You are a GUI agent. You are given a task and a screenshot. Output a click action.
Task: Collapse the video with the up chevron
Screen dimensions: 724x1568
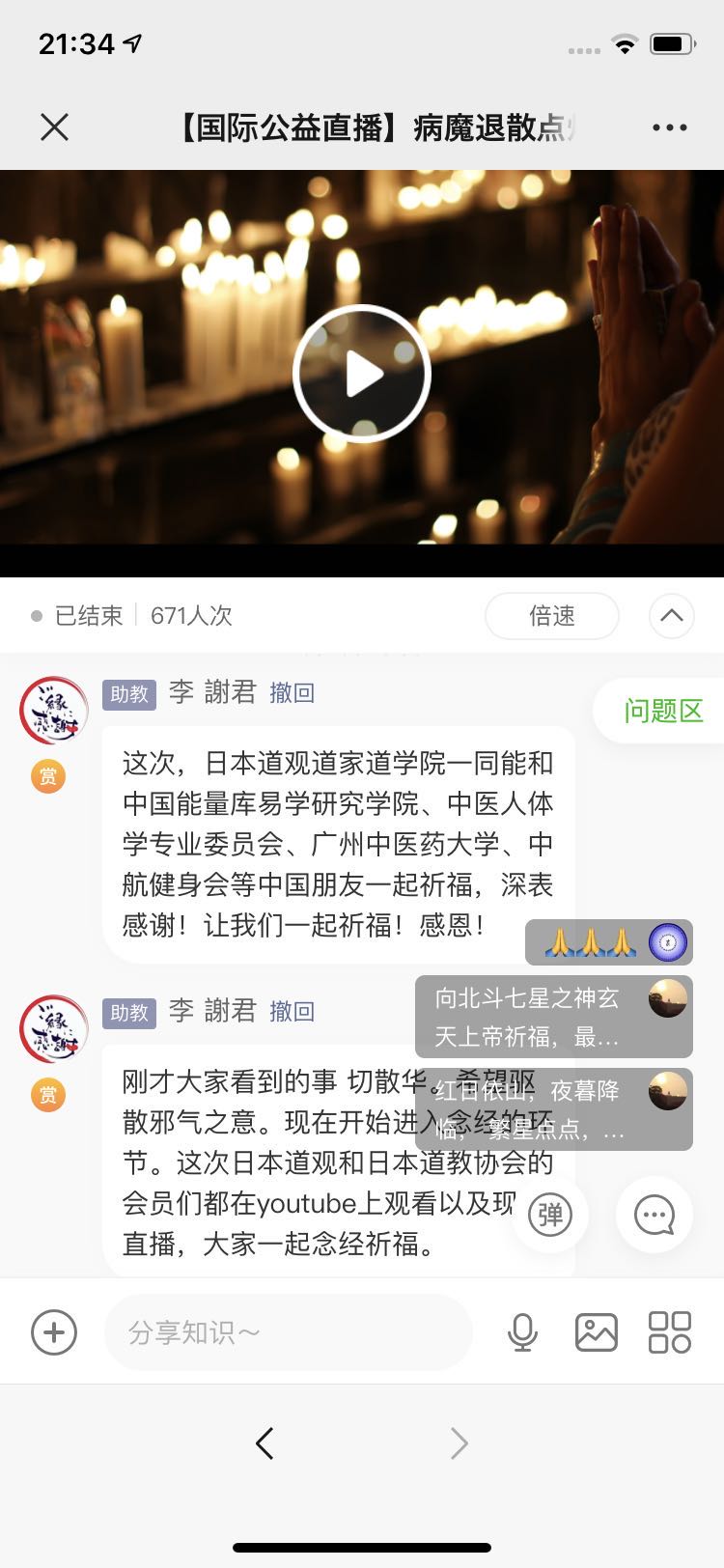(672, 616)
